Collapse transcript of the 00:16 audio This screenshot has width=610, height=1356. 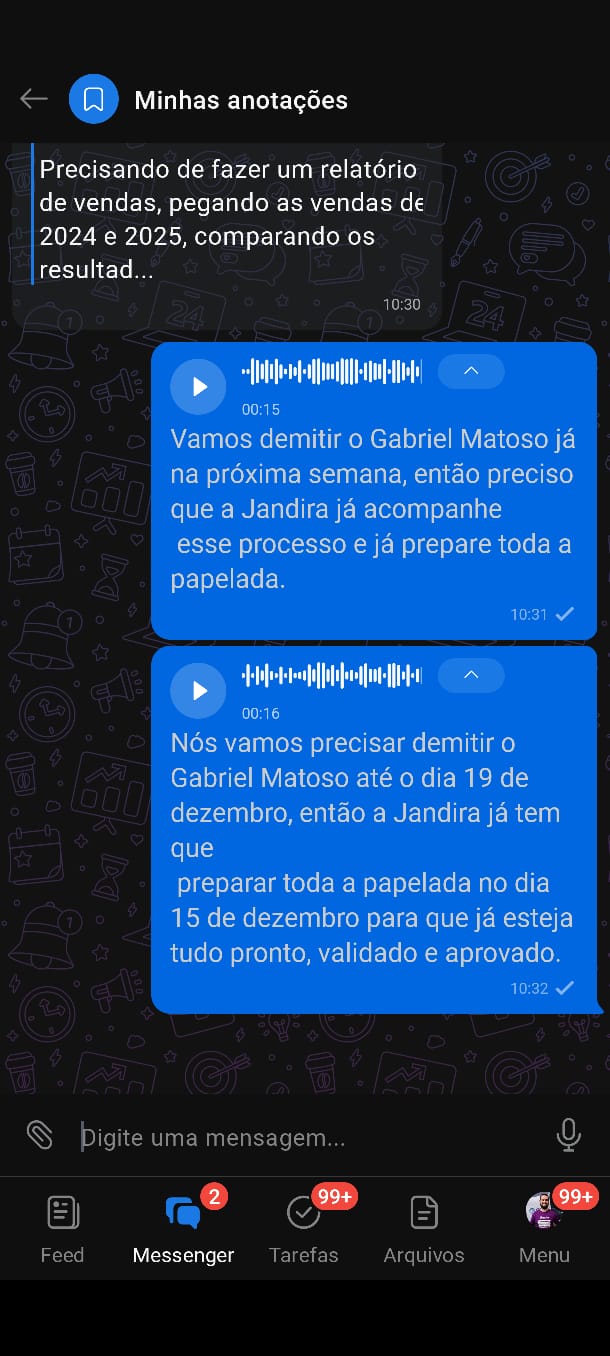tap(471, 675)
